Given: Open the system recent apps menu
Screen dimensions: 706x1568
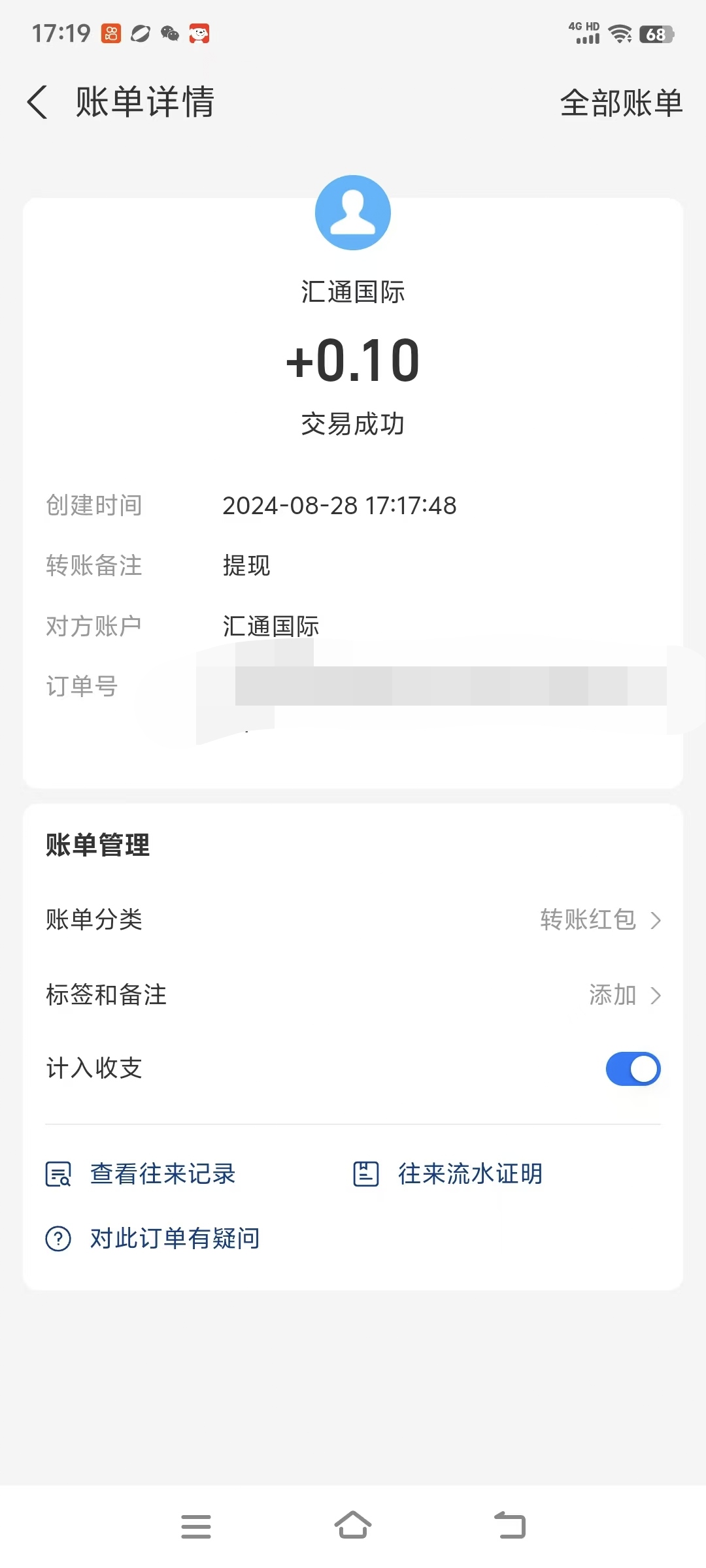Looking at the screenshot, I should pyautogui.click(x=196, y=1526).
